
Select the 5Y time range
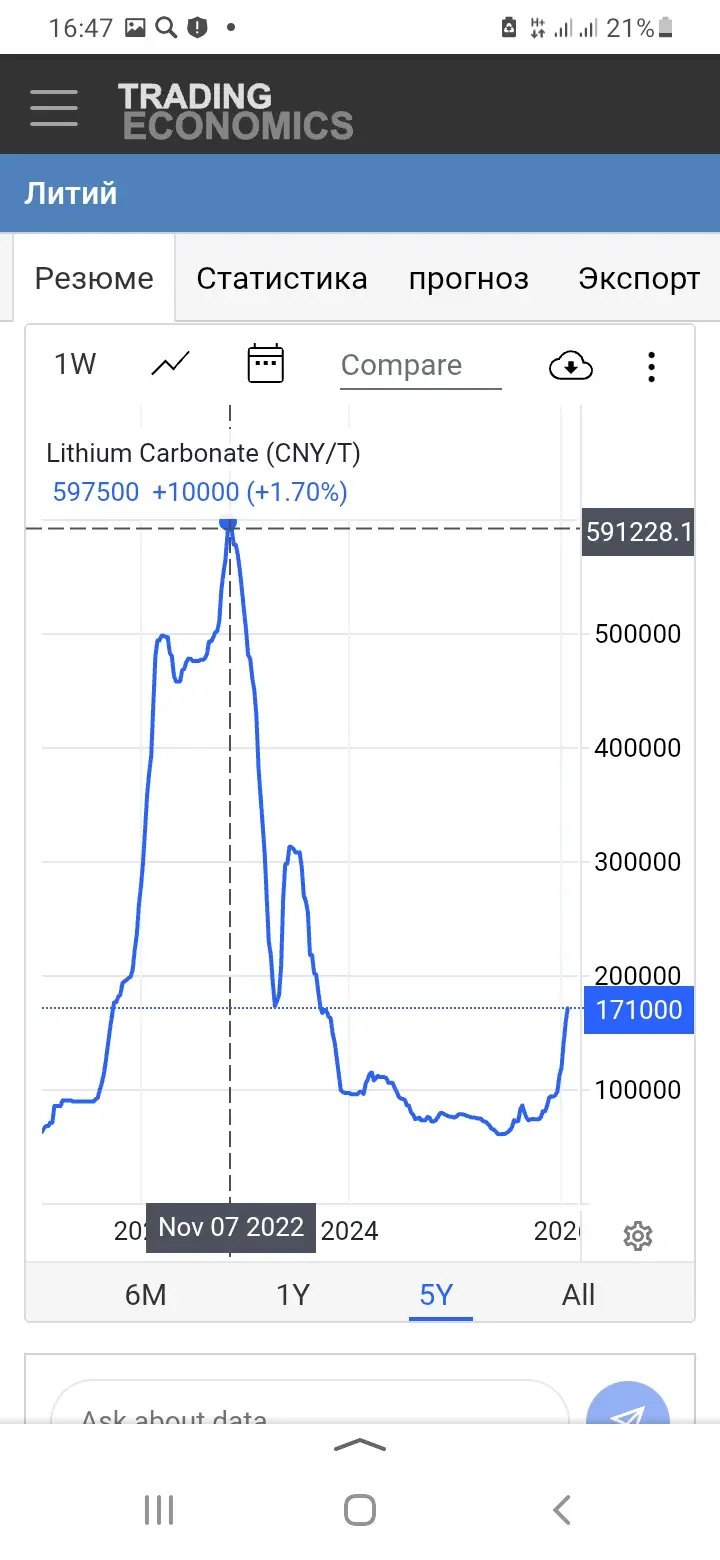click(x=437, y=1295)
